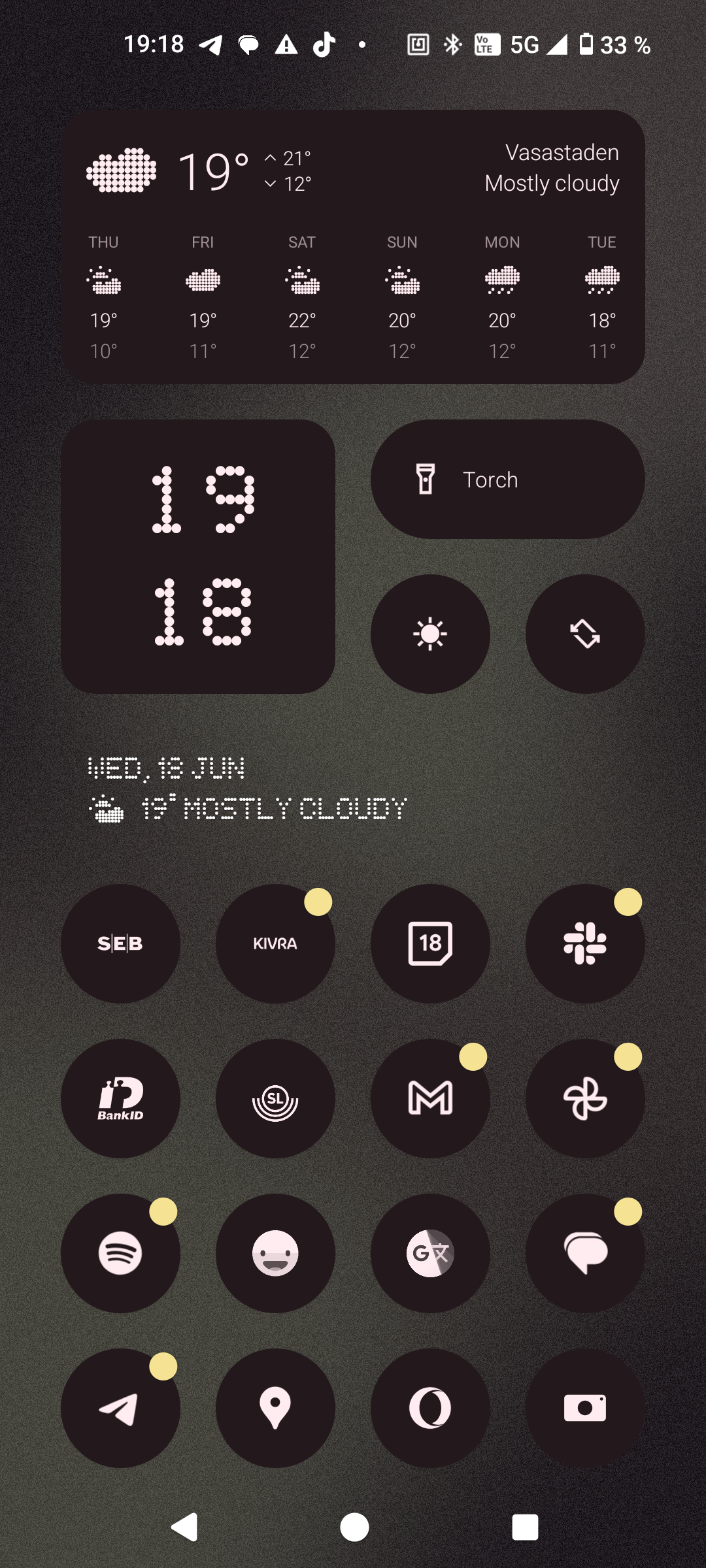Open the Camera app
This screenshot has width=706, height=1568.
585,1408
